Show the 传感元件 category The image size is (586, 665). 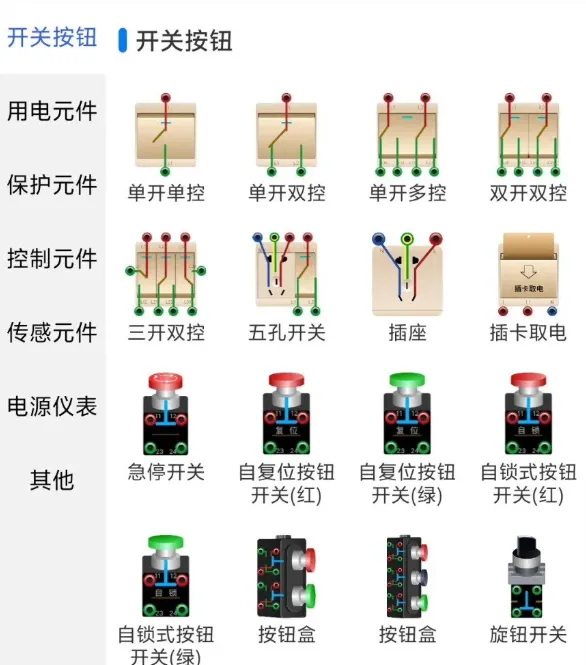pyautogui.click(x=52, y=332)
